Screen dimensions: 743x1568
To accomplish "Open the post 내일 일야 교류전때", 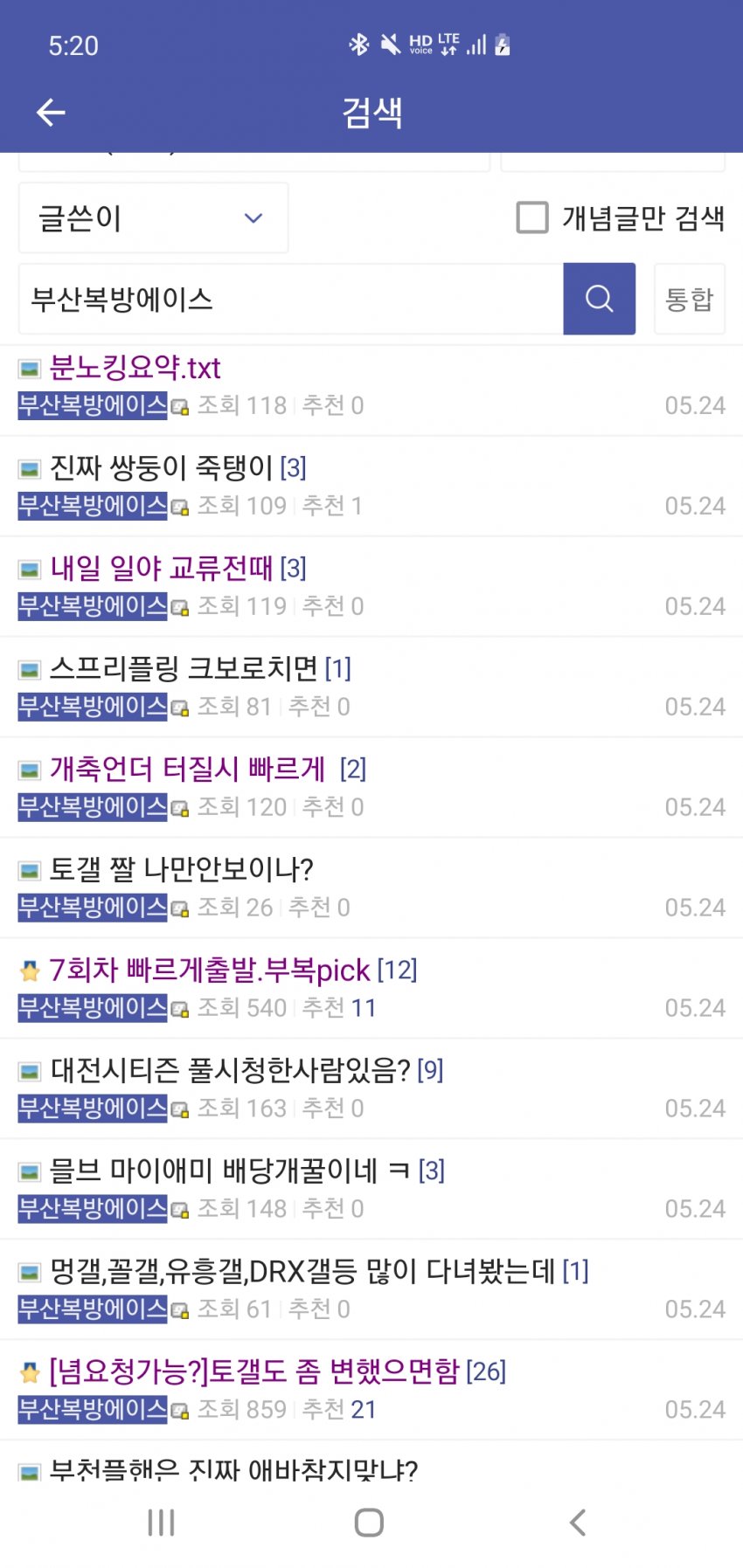I will point(162,569).
